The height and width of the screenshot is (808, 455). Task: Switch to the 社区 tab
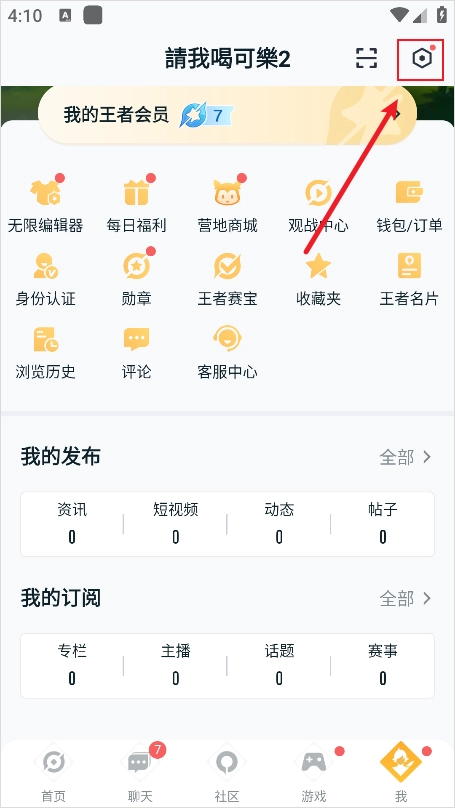pos(227,772)
